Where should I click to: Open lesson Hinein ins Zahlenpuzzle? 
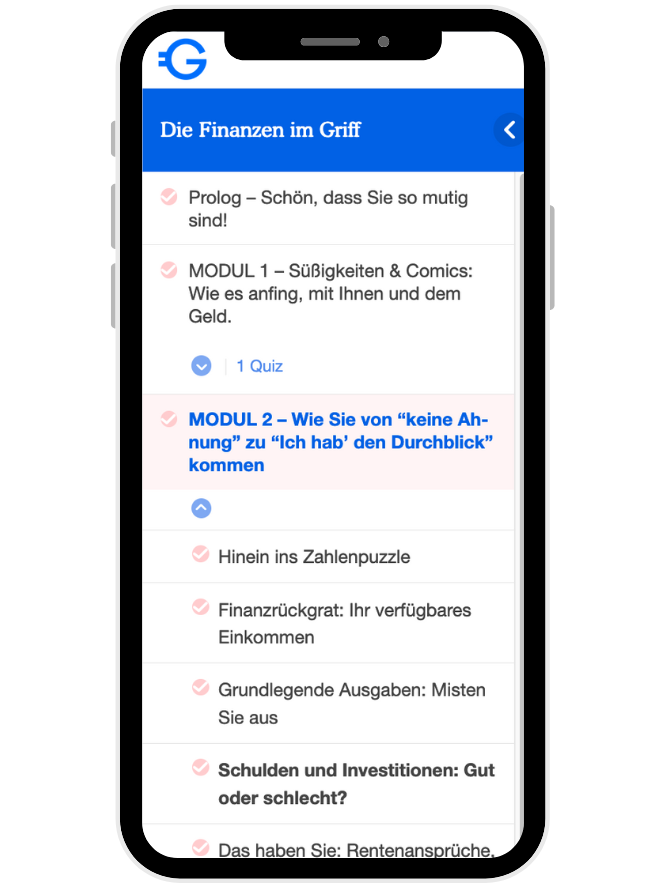[x=314, y=557]
